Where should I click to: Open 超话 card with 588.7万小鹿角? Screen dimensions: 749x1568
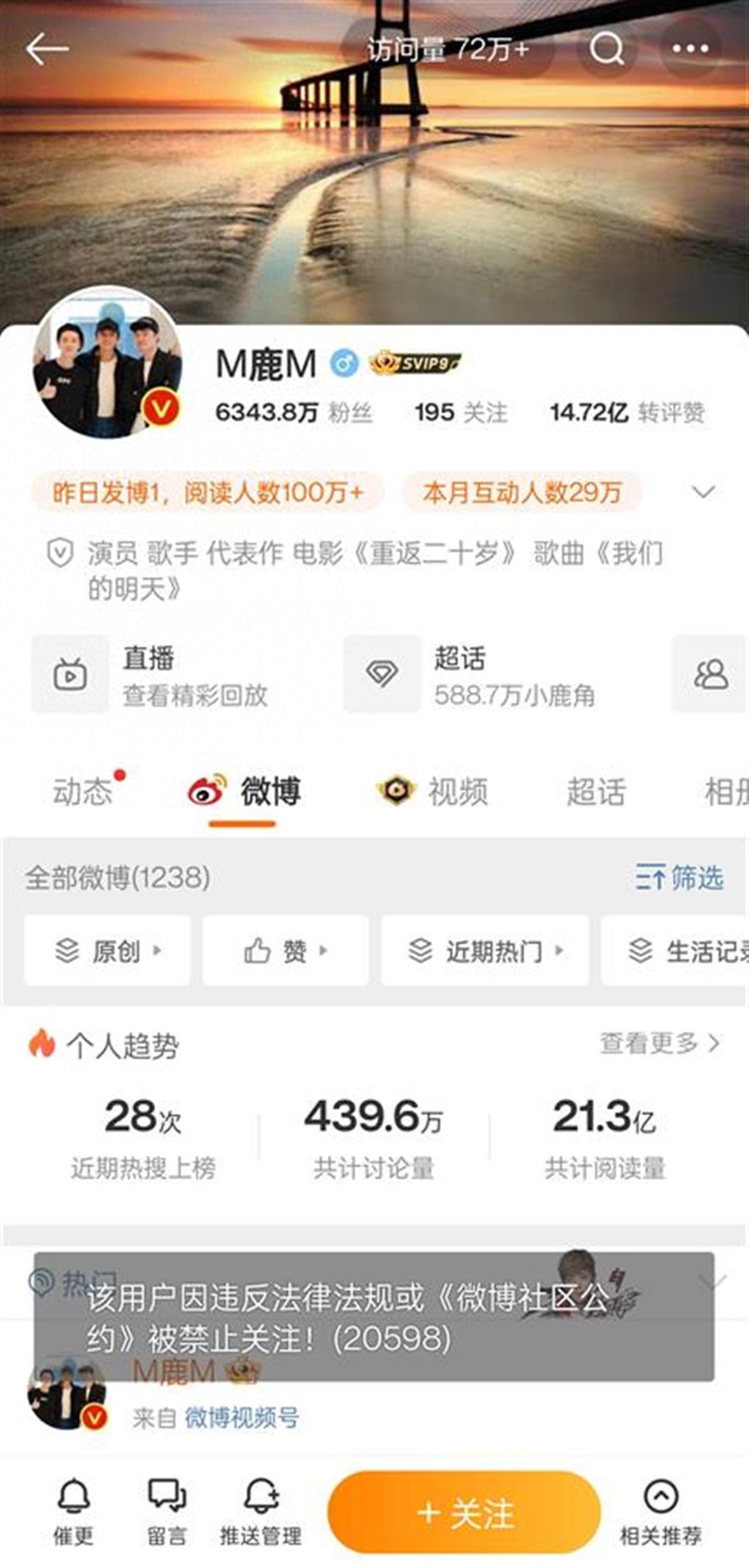point(481,675)
